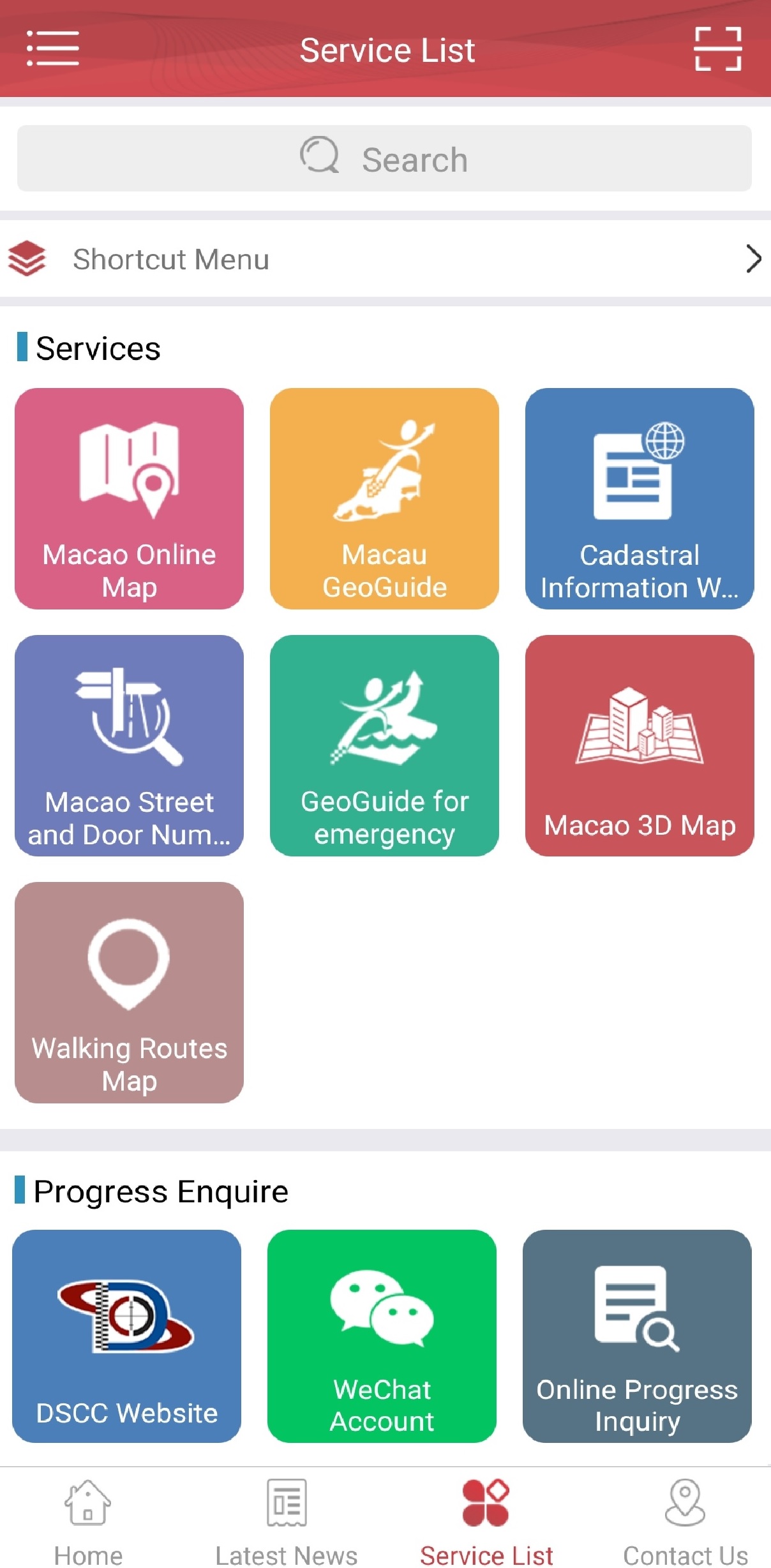Open Walking Routes Map
Viewport: 771px width, 1568px height.
tap(129, 992)
